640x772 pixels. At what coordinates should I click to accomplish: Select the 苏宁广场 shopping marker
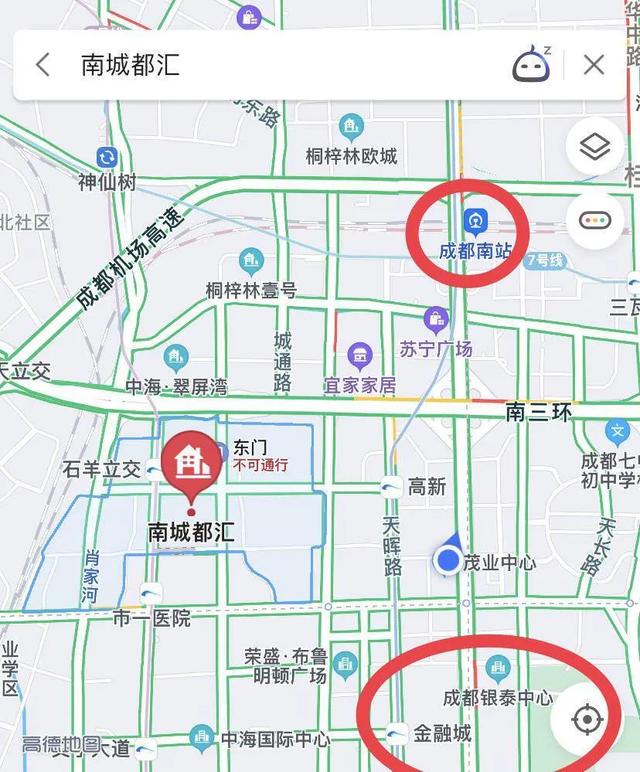pyautogui.click(x=436, y=320)
